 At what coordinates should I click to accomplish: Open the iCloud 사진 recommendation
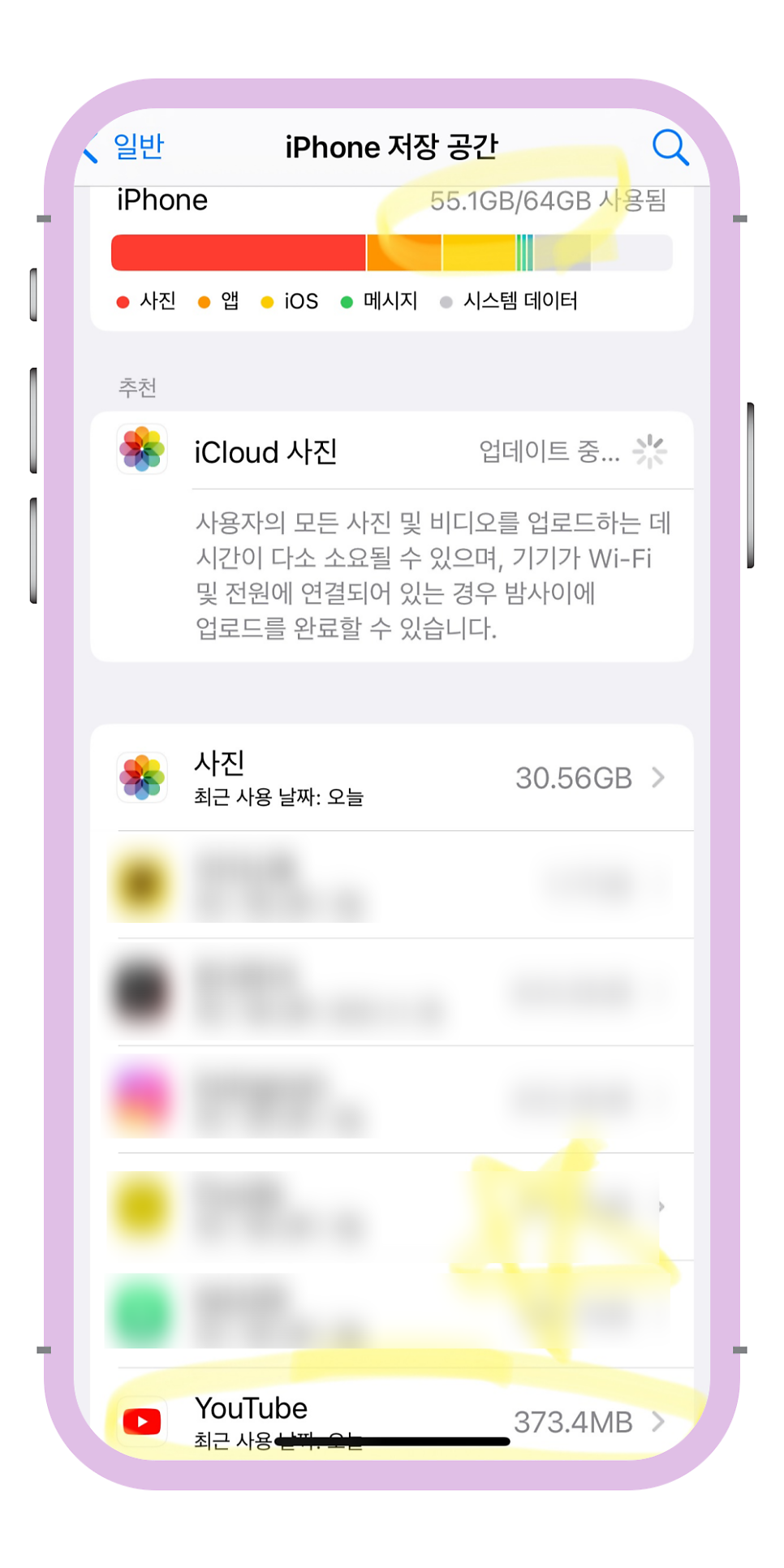coord(392,451)
